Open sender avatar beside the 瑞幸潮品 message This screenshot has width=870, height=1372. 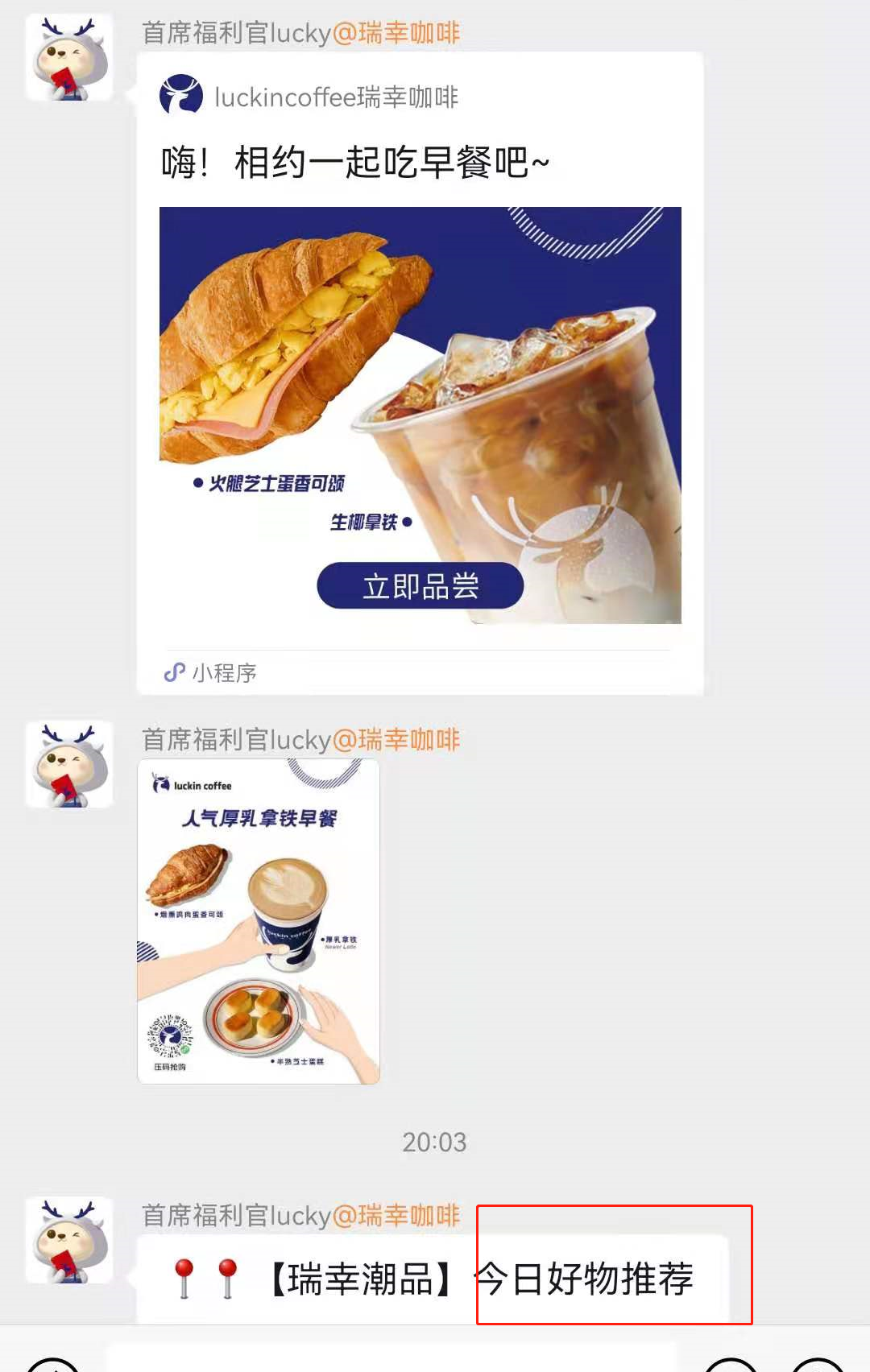pos(69,1240)
